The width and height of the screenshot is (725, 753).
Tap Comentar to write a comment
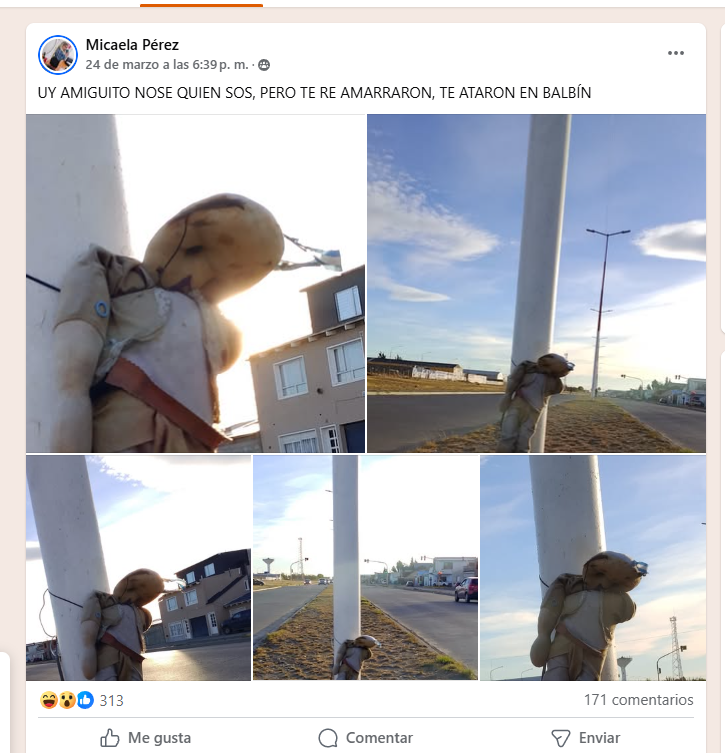point(365,738)
